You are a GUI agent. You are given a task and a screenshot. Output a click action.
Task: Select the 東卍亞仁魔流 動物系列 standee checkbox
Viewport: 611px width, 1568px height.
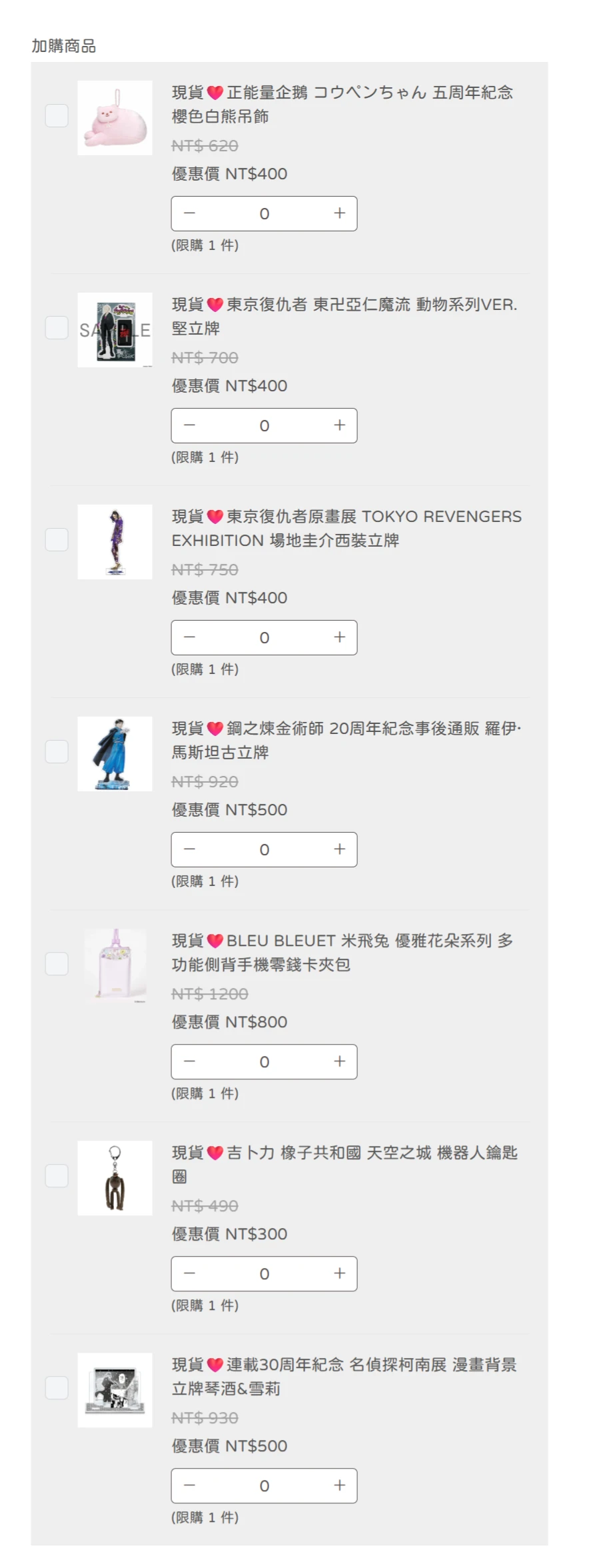coord(57,327)
